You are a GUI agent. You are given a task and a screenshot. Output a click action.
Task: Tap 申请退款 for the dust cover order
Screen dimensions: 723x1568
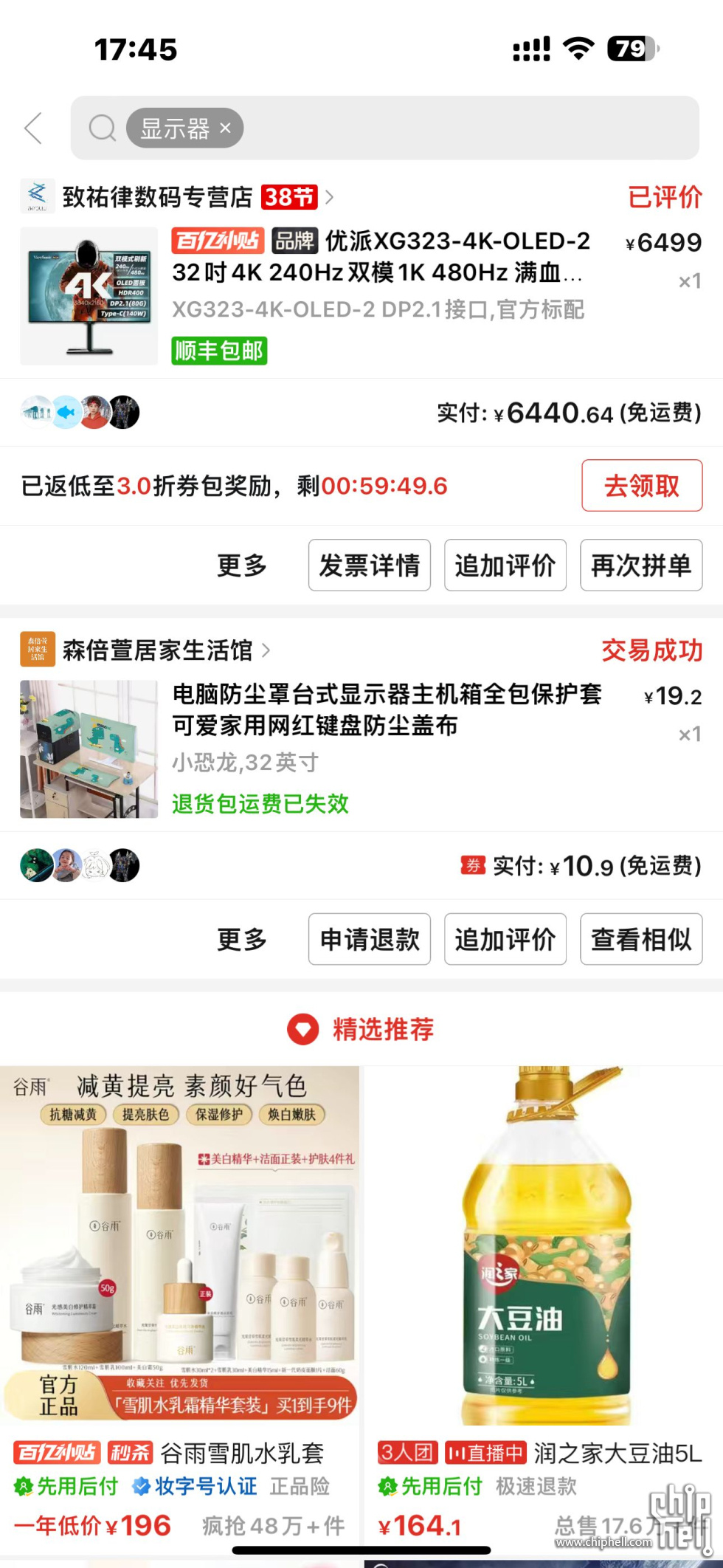coord(369,940)
